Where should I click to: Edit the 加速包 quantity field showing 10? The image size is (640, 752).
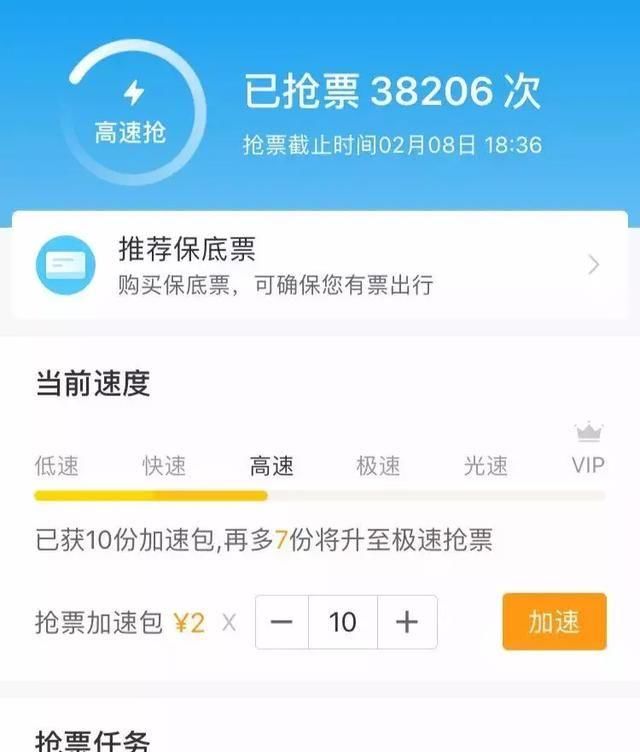343,622
